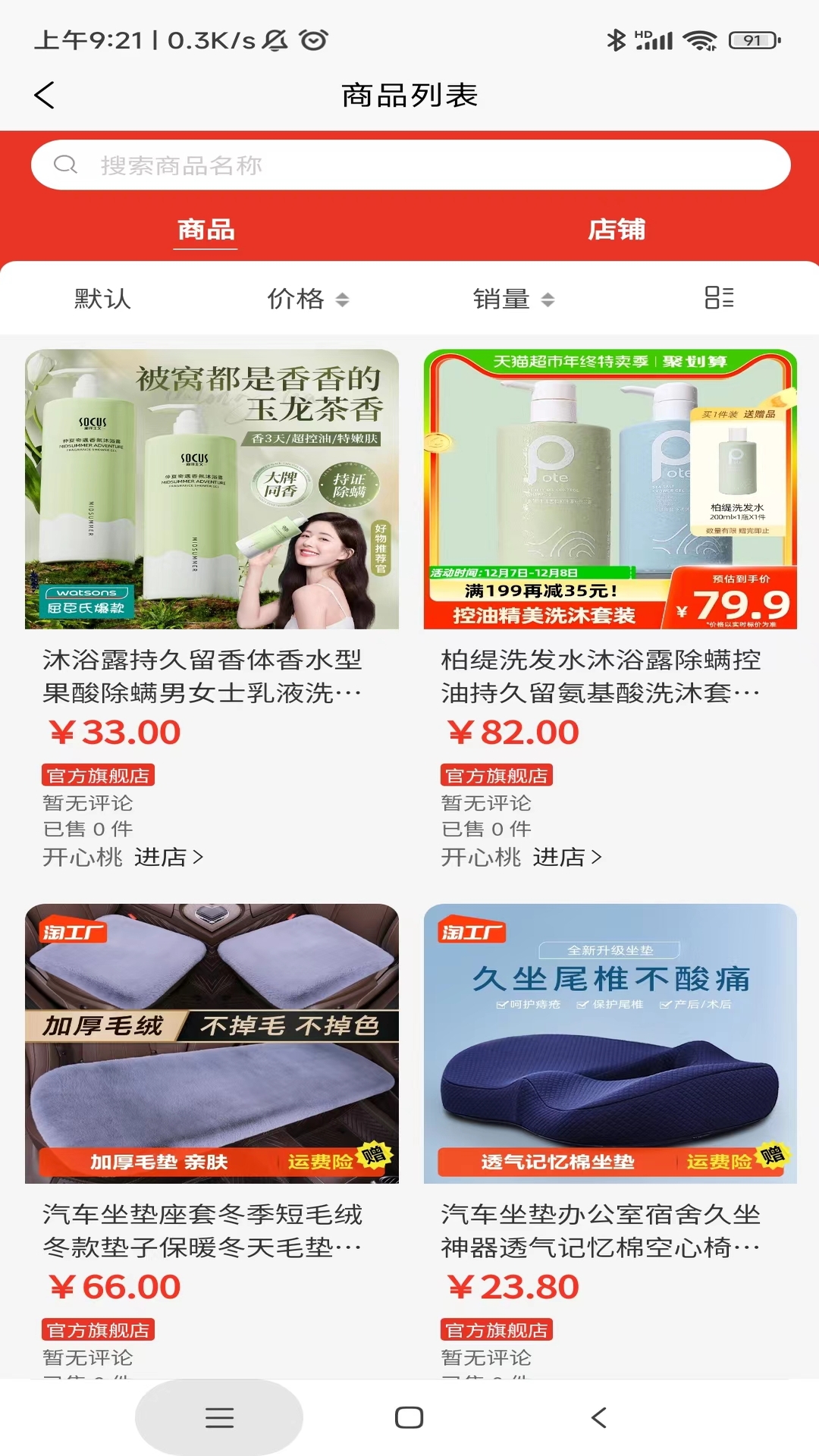
Task: Open the 汽车坐垫座套冬季短毛绒 product
Action: pos(212,1043)
